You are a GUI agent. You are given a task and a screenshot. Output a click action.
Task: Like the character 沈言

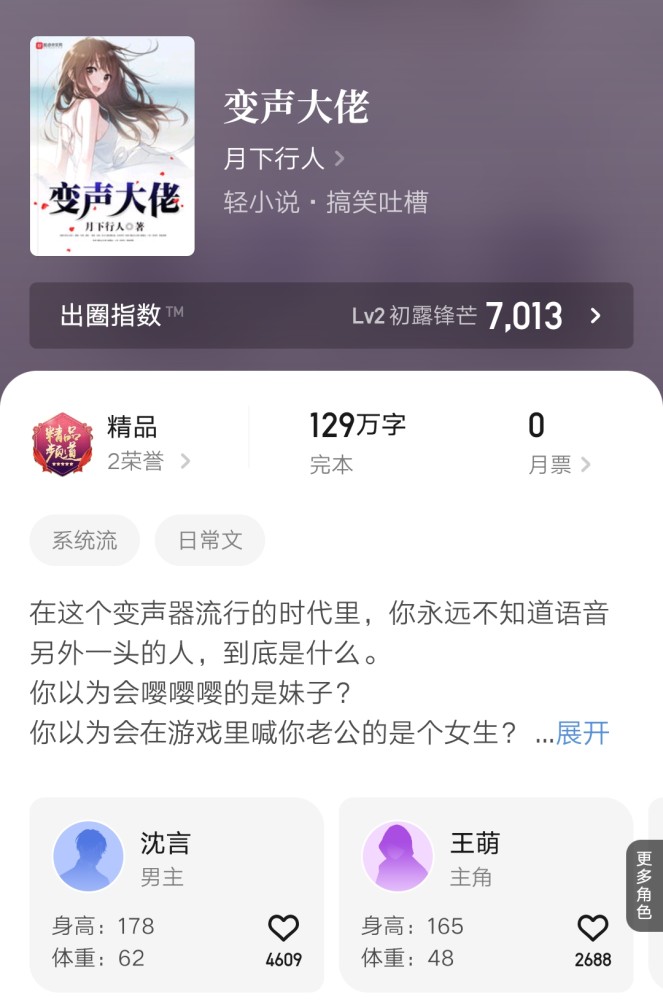[x=283, y=929]
